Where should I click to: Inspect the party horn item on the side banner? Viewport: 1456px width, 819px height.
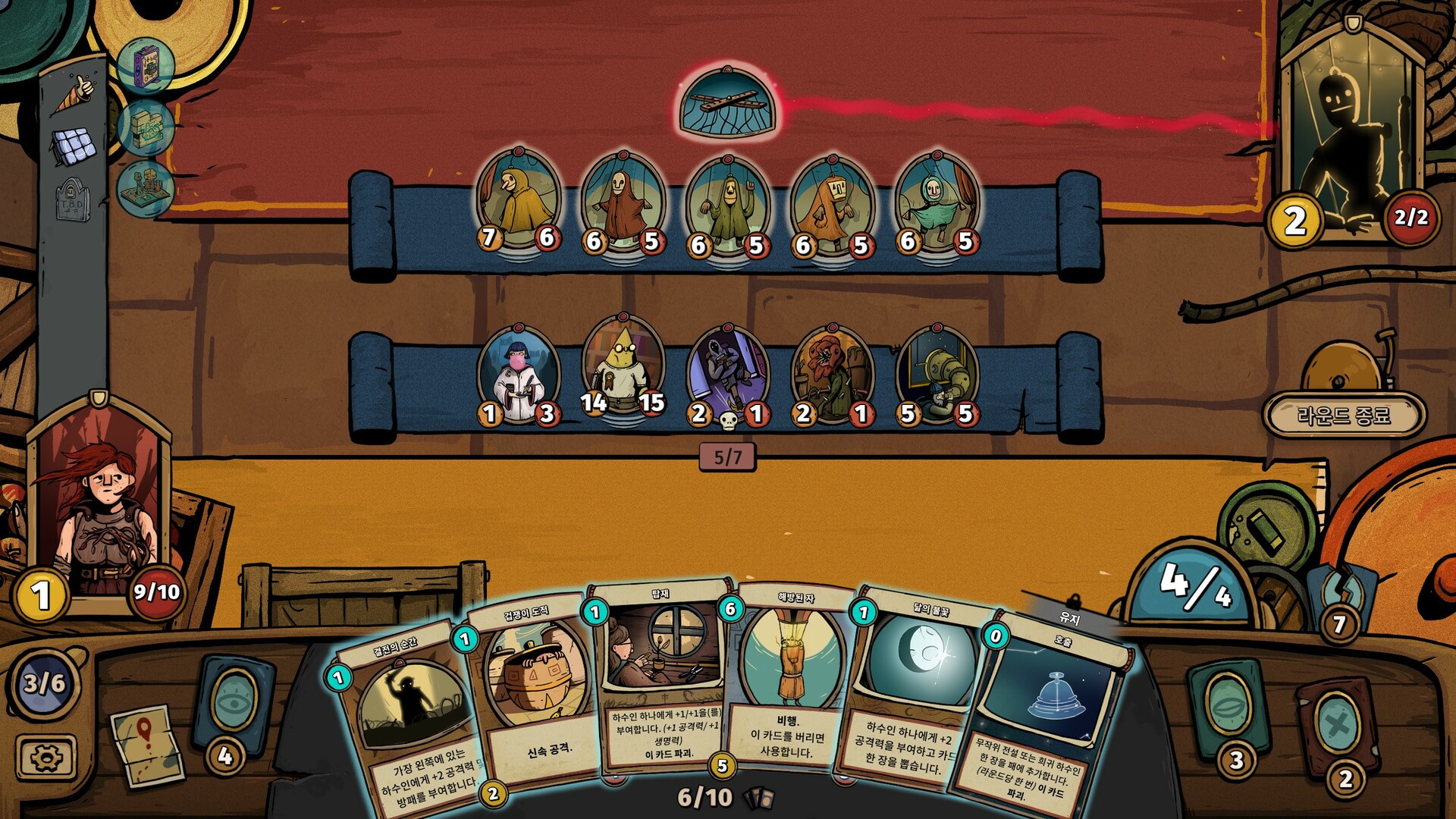pyautogui.click(x=74, y=95)
